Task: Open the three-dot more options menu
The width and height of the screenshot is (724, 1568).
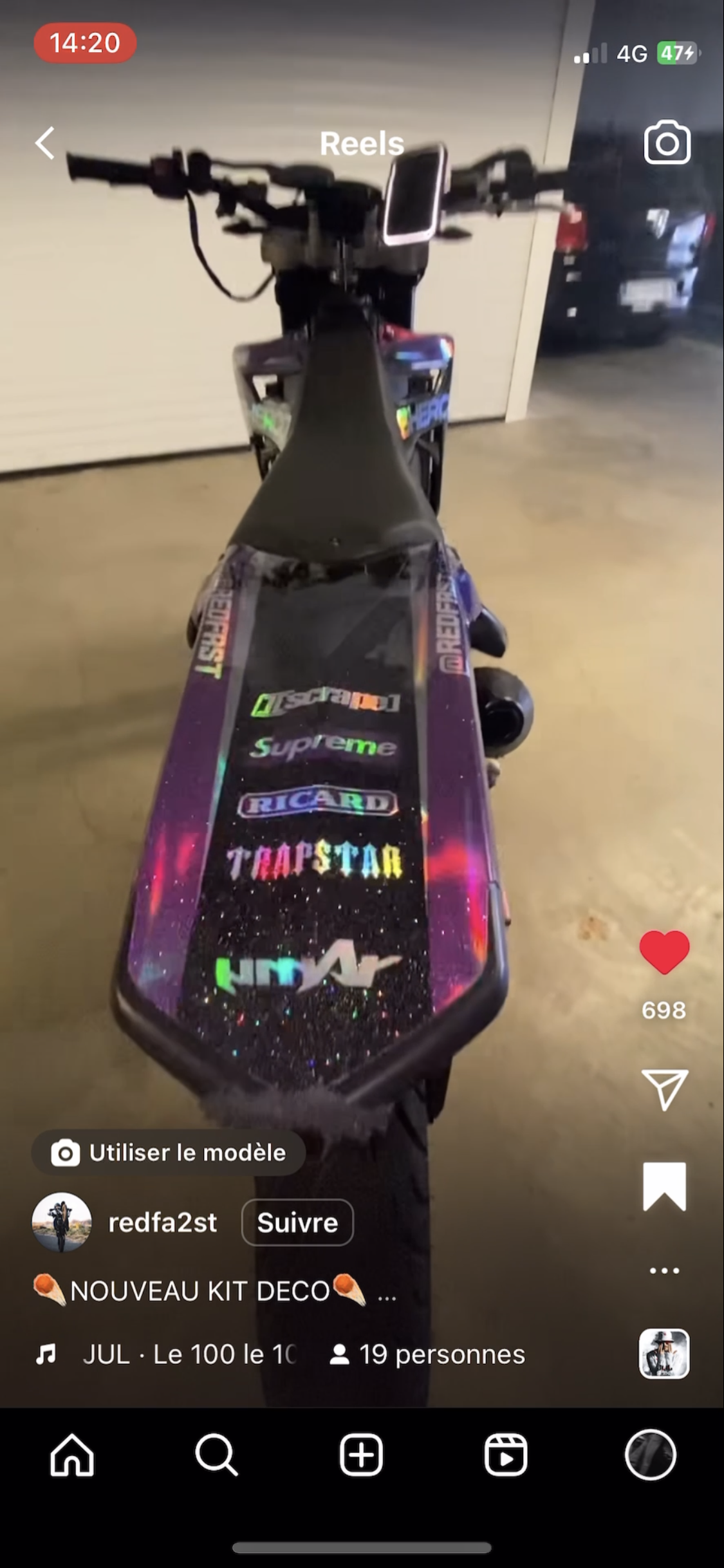Action: [664, 1271]
